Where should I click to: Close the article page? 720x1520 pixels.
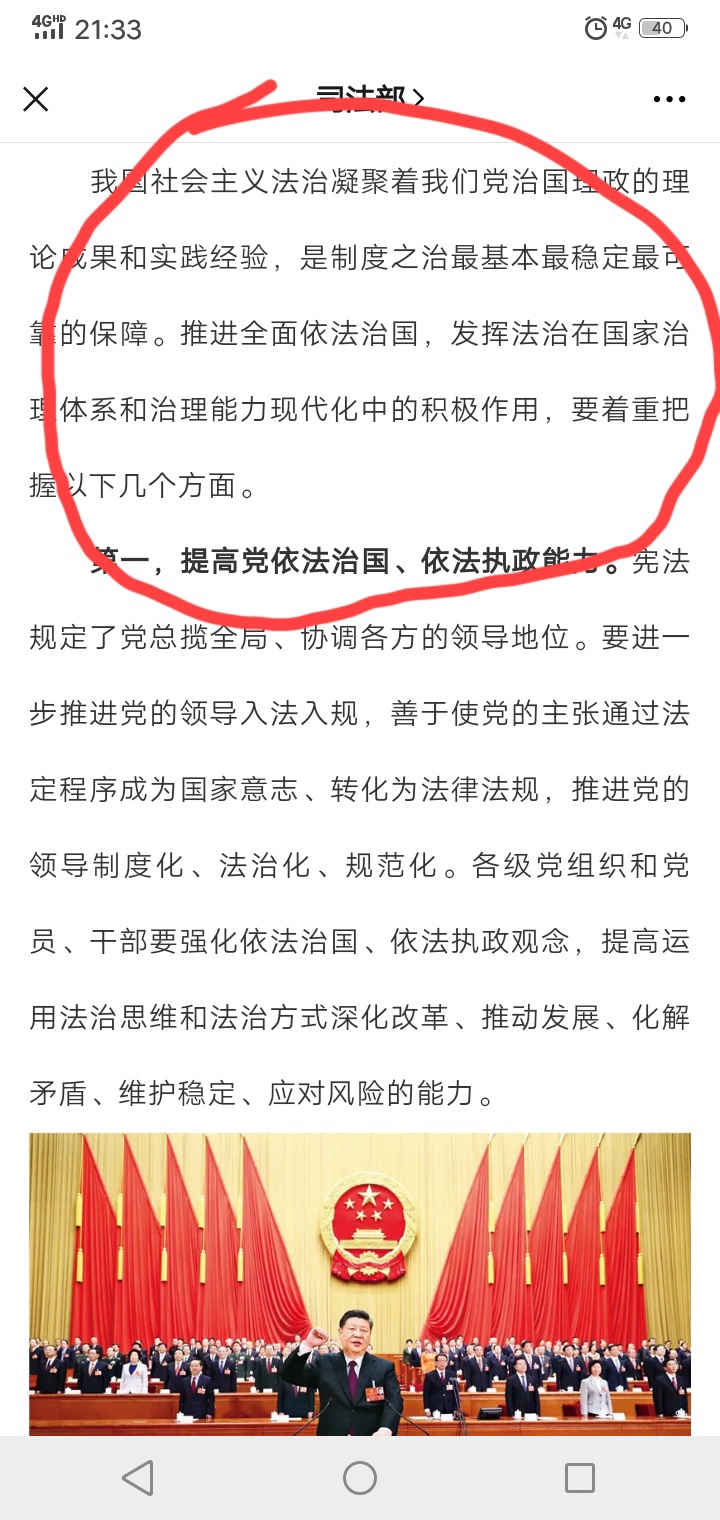pos(36,99)
